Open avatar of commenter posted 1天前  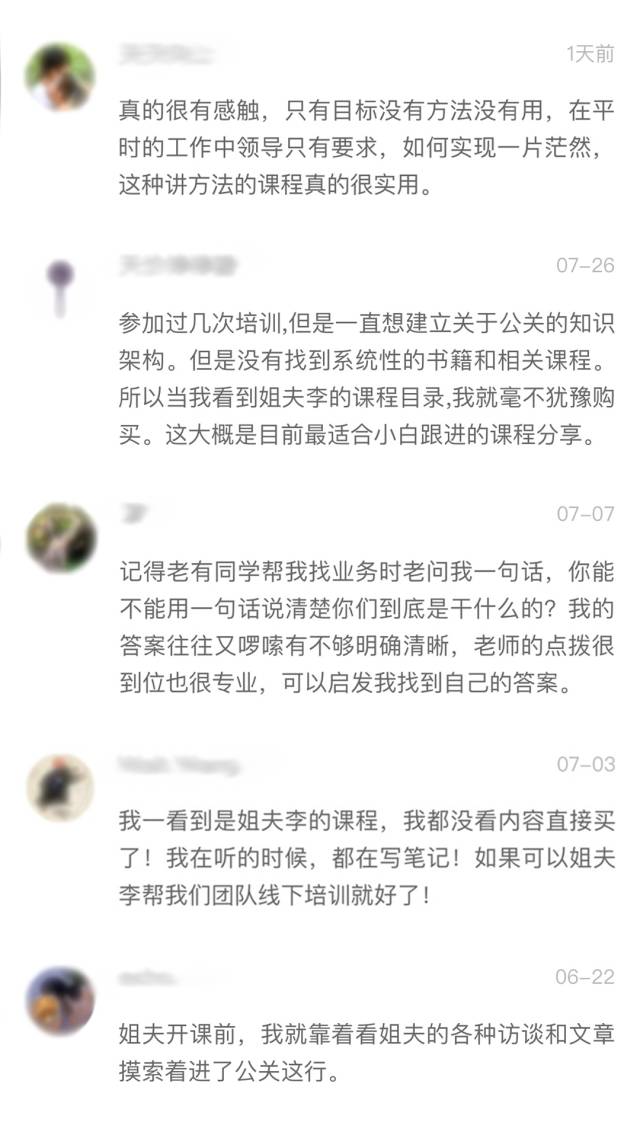[x=60, y=77]
